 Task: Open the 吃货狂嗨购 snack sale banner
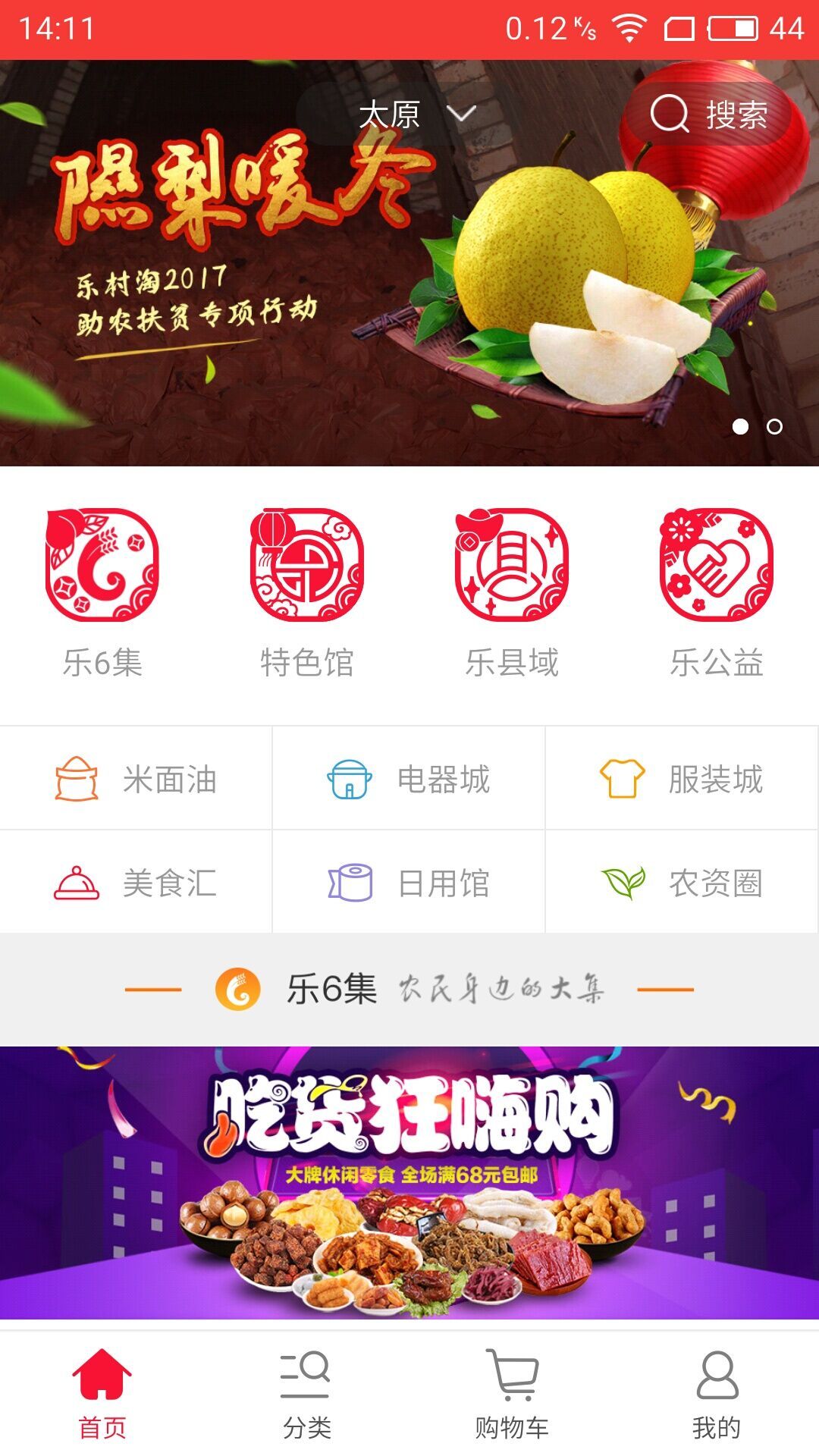pos(409,1183)
